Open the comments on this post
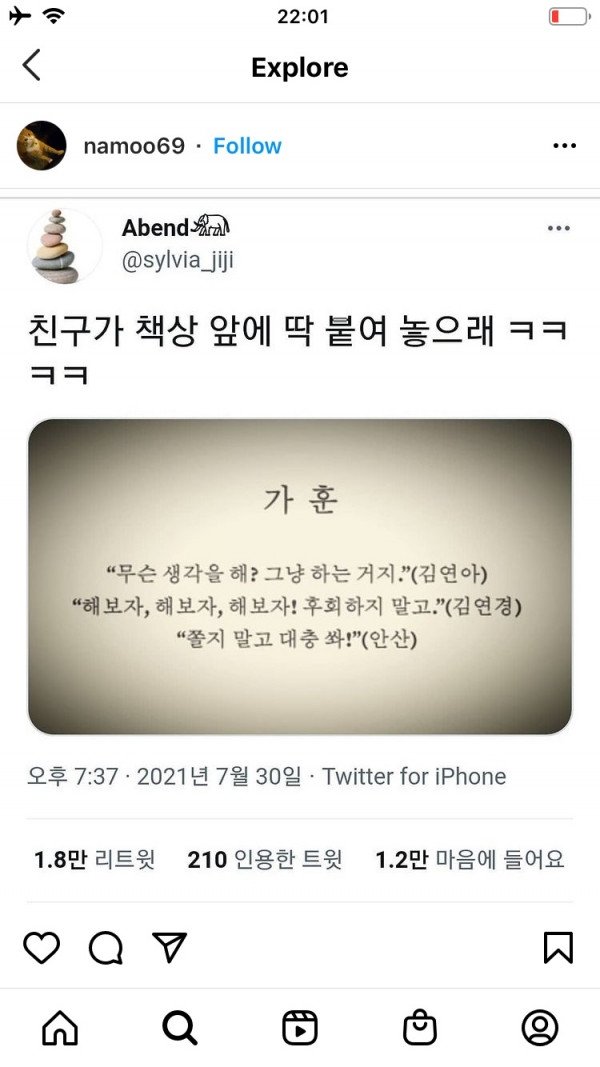This screenshot has width=600, height=1067. pos(105,947)
